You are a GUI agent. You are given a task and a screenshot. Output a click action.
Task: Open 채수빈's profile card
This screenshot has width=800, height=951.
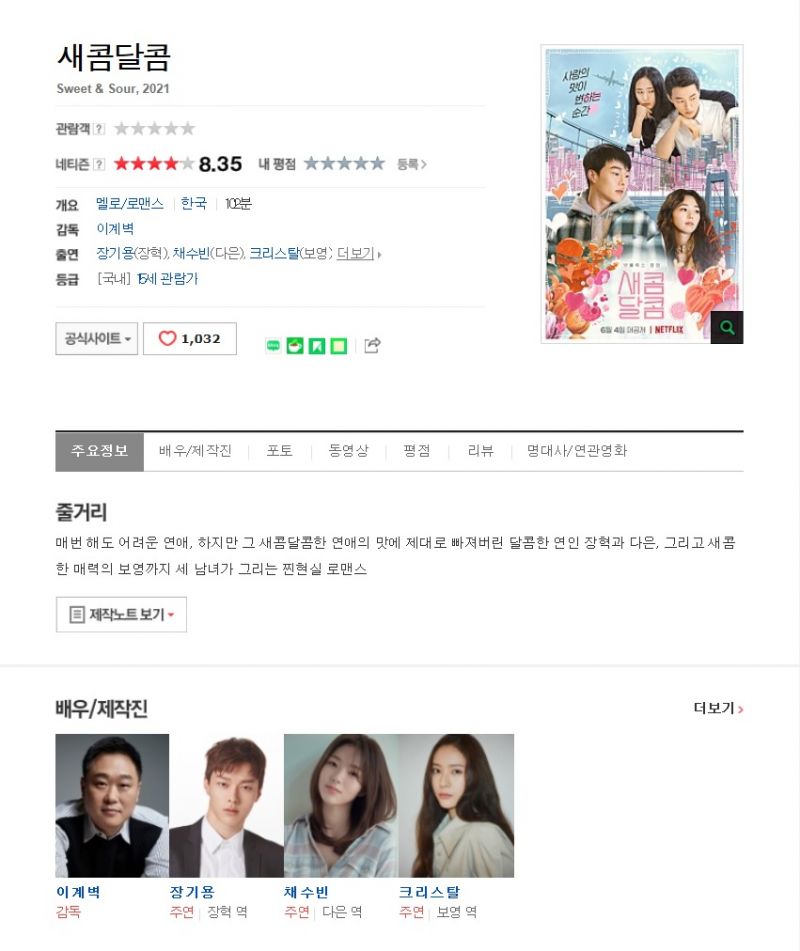coord(341,806)
